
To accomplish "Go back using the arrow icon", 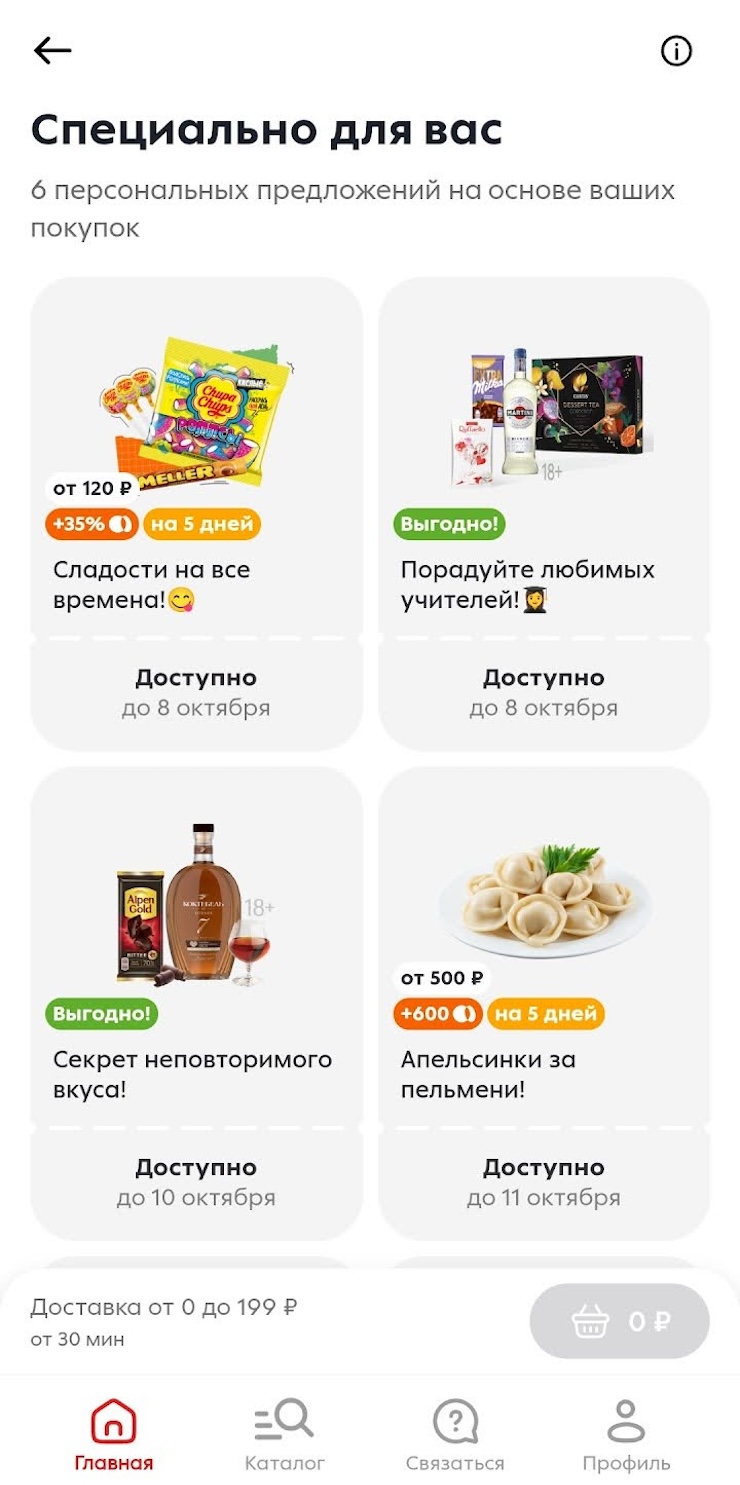I will click(x=53, y=50).
